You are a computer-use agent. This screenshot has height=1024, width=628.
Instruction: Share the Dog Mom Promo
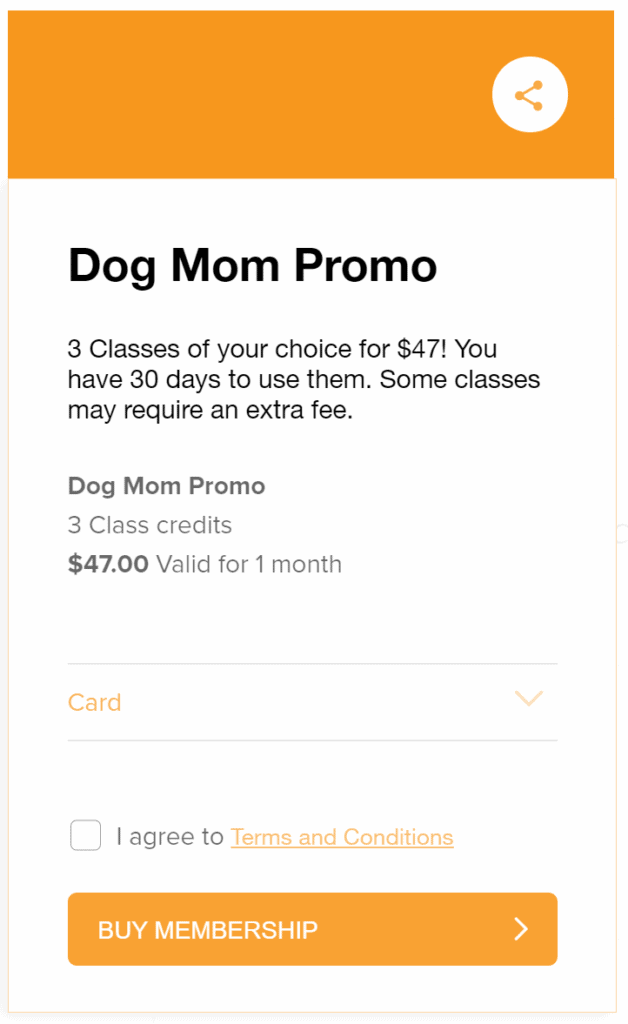pyautogui.click(x=529, y=95)
